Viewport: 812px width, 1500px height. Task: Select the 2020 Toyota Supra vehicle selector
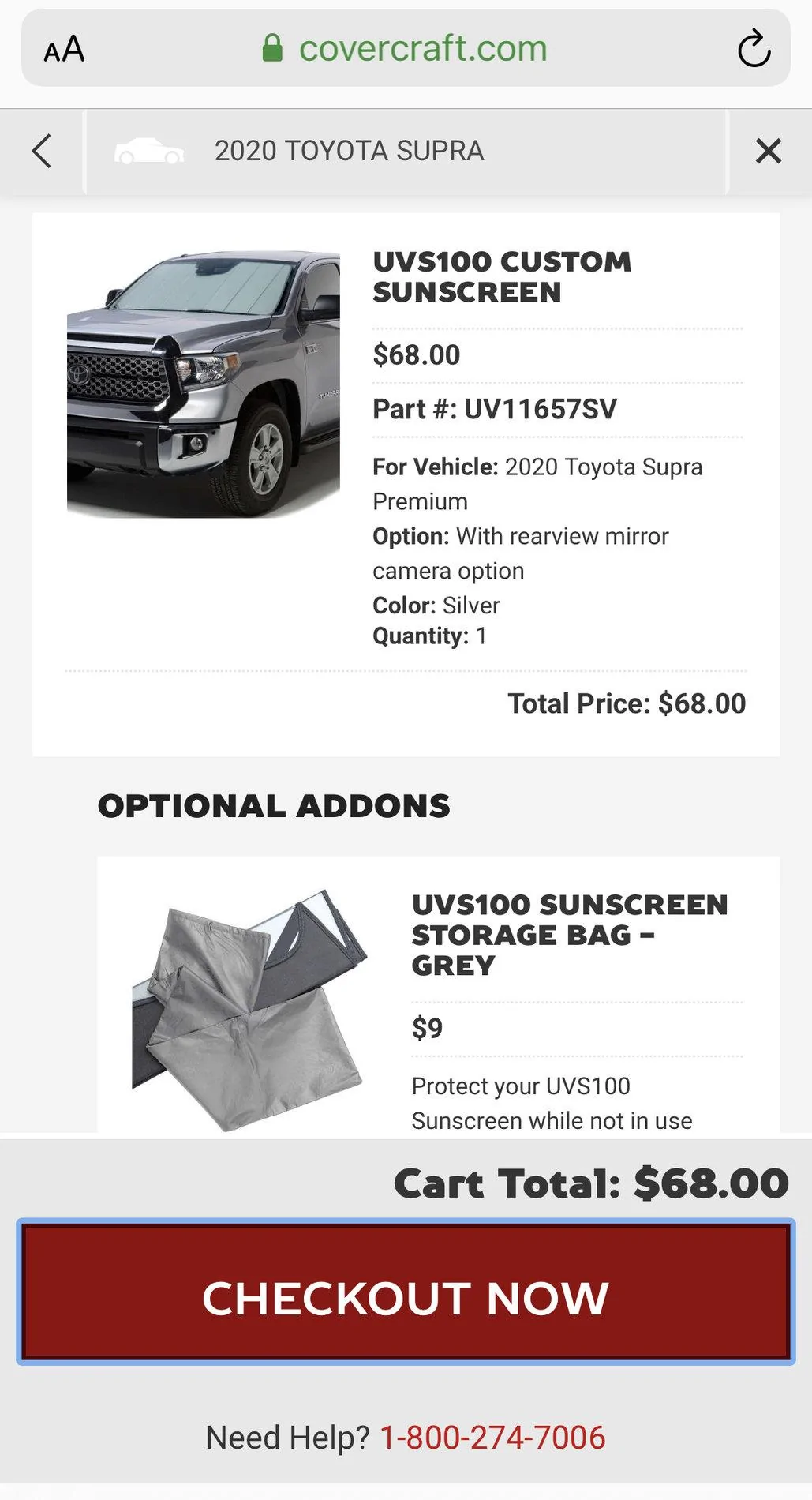406,151
